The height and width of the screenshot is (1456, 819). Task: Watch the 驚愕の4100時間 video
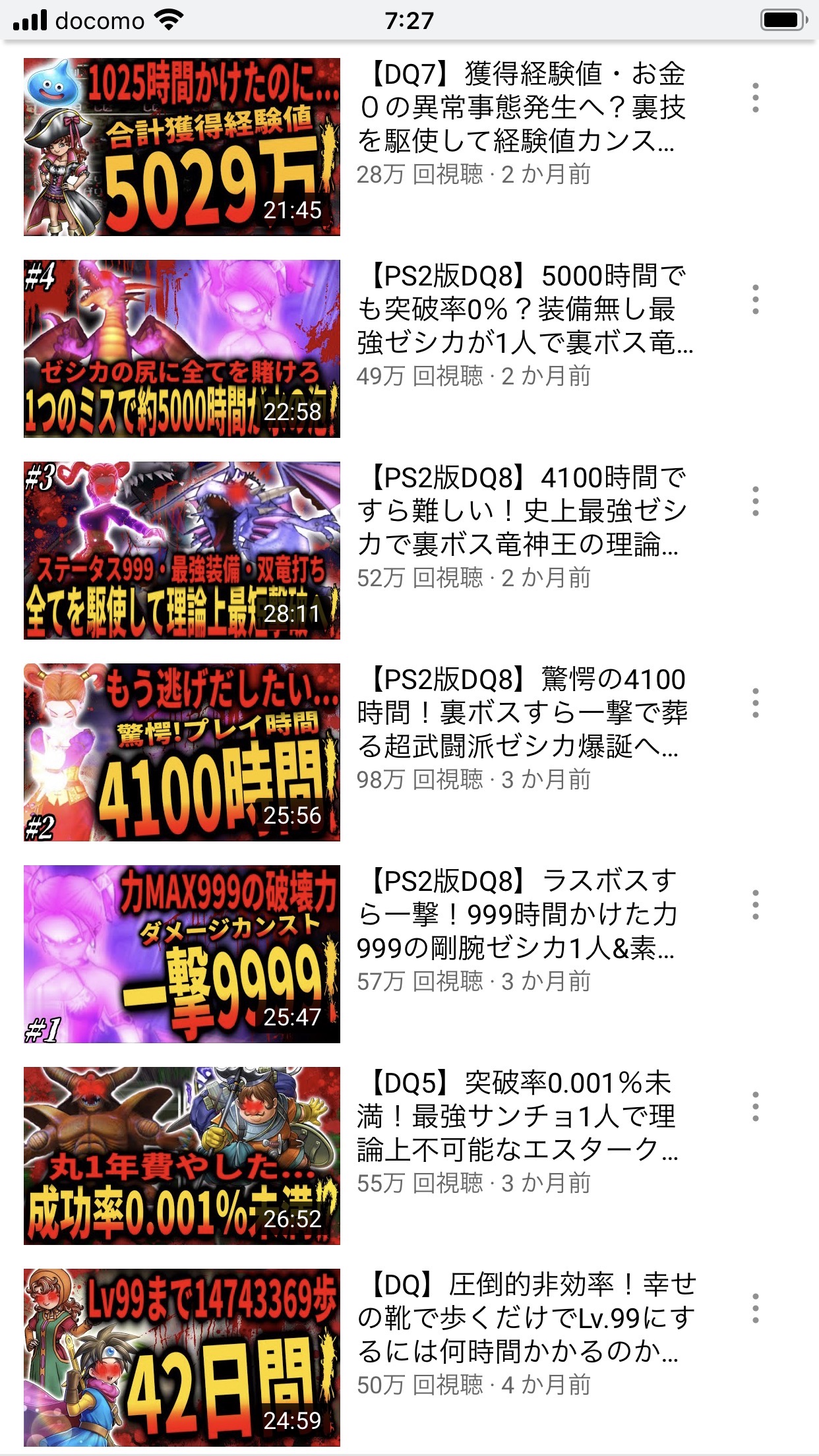click(182, 752)
